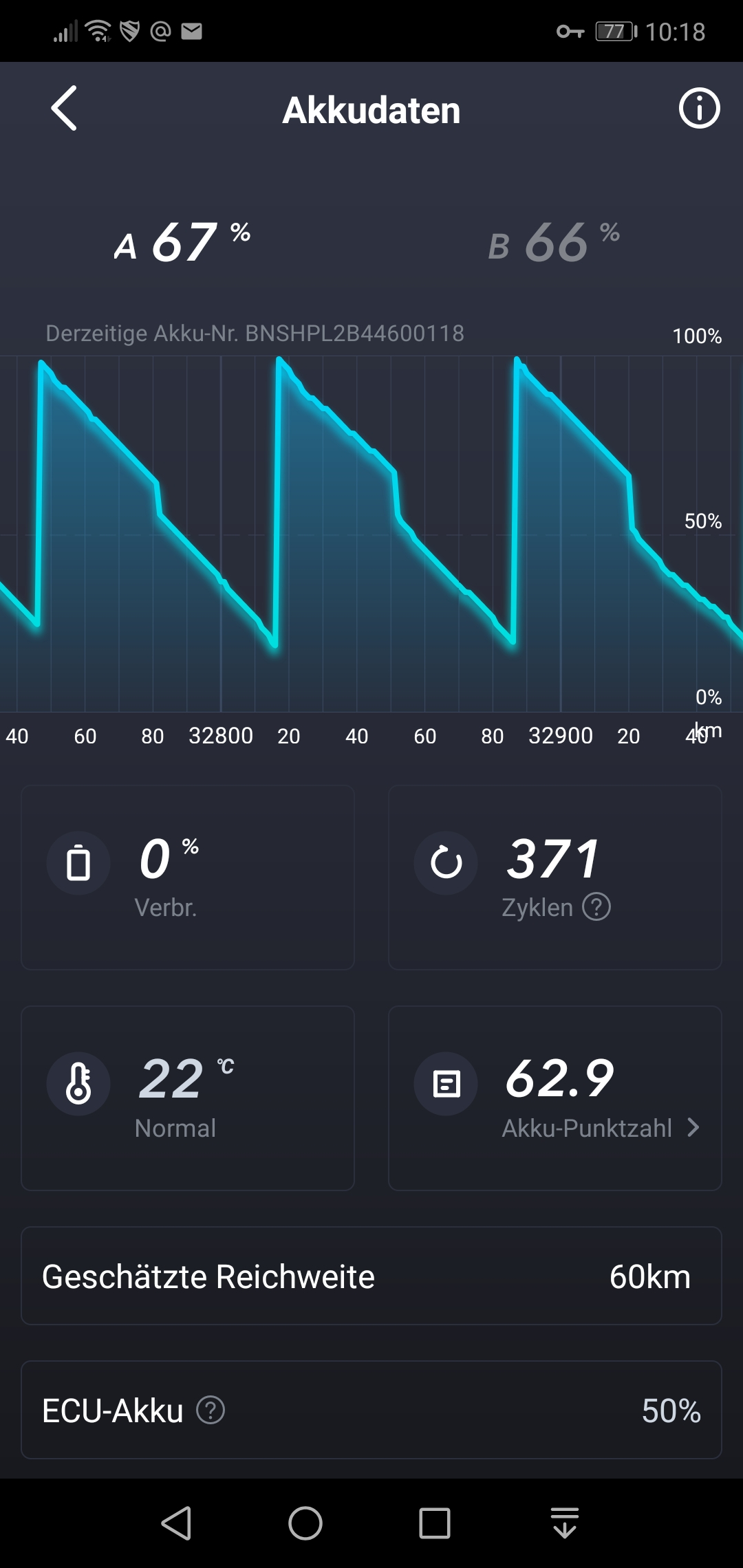
Task: Open recent apps view
Action: [434, 1523]
